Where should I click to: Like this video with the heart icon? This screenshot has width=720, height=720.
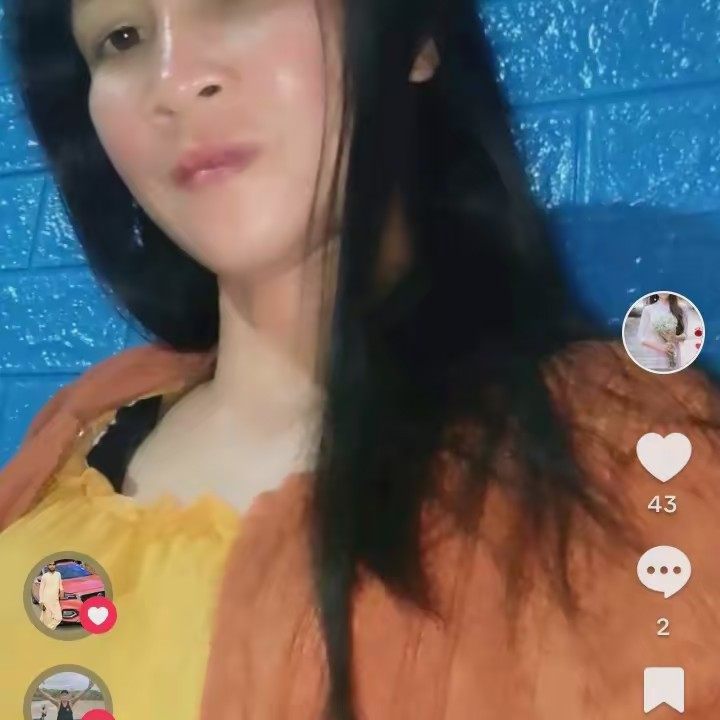(x=663, y=458)
